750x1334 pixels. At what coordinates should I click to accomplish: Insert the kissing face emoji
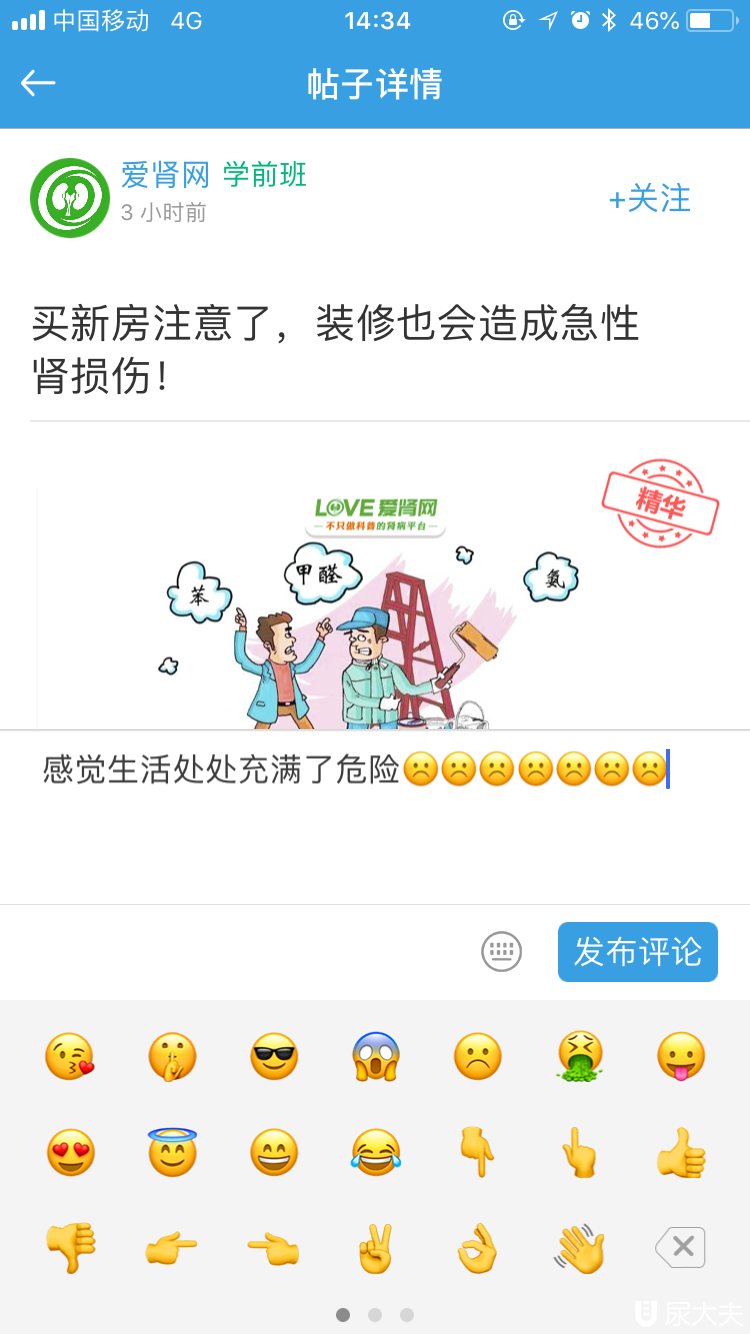click(70, 1056)
